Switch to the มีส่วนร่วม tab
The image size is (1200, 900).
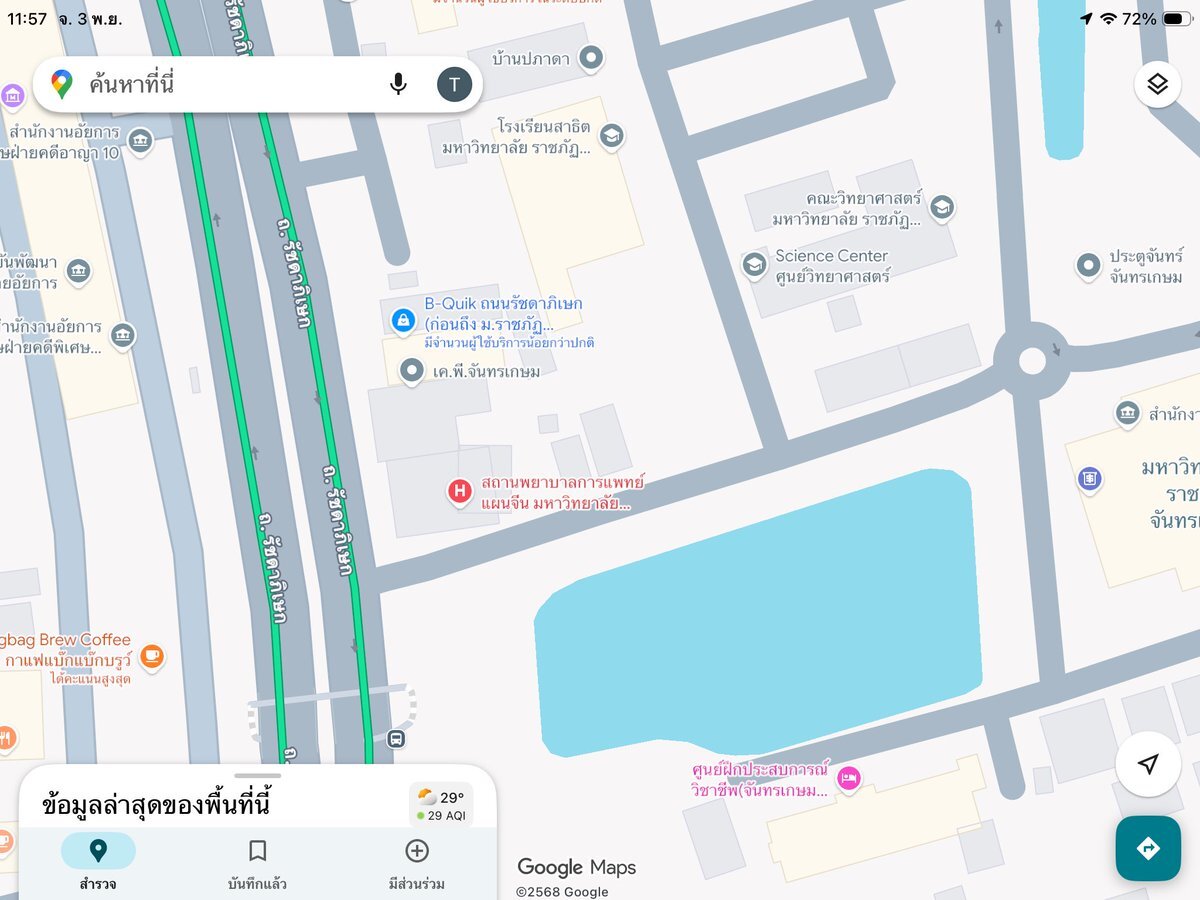pos(417,862)
